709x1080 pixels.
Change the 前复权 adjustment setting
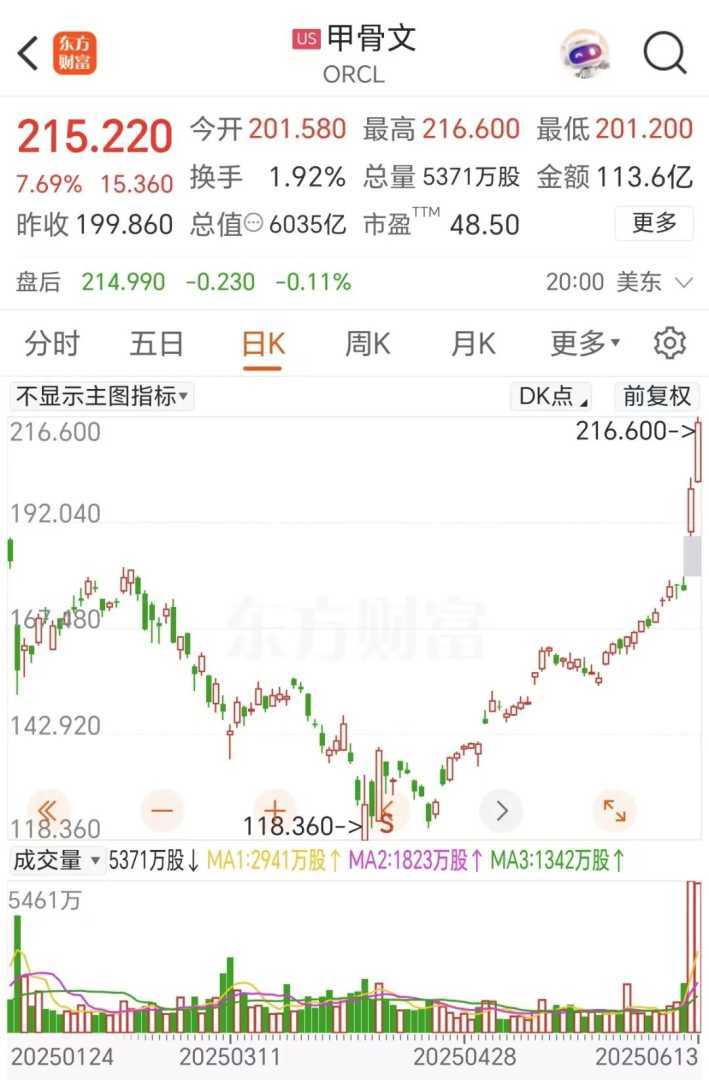(x=657, y=396)
